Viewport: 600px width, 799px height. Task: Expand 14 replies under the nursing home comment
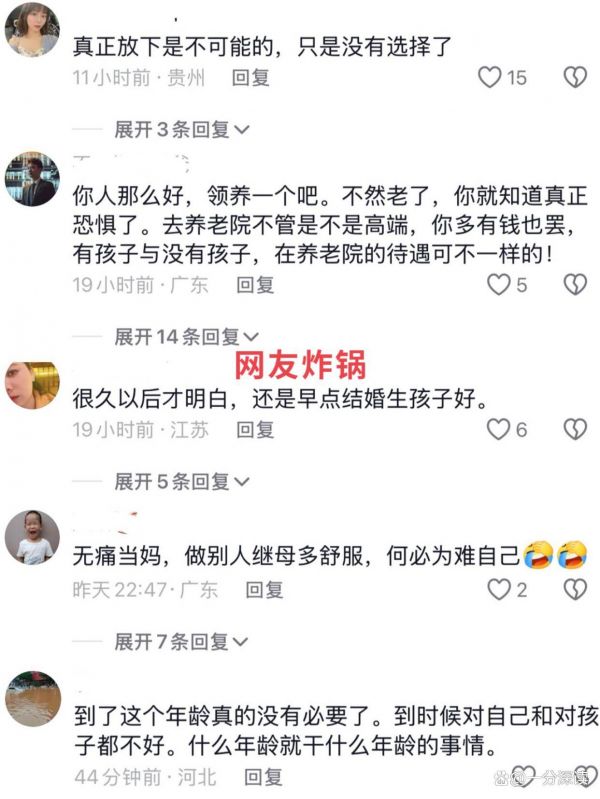(186, 337)
